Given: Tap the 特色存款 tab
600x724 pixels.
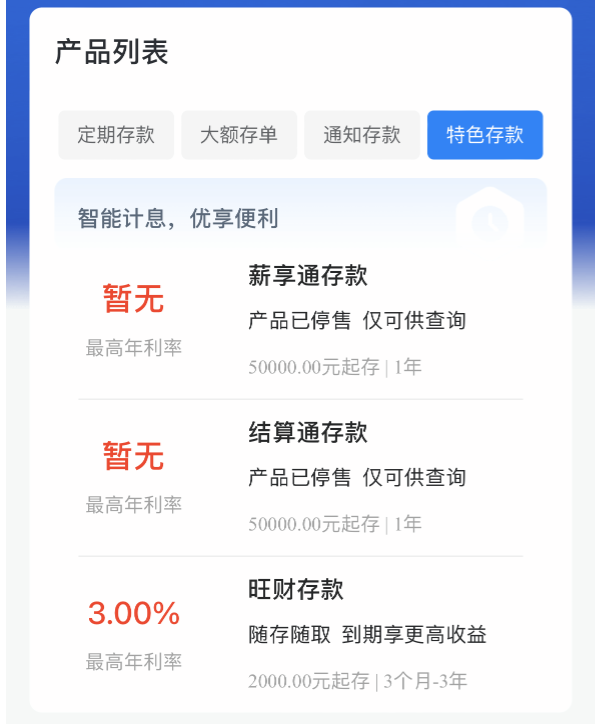Looking at the screenshot, I should click(x=485, y=135).
